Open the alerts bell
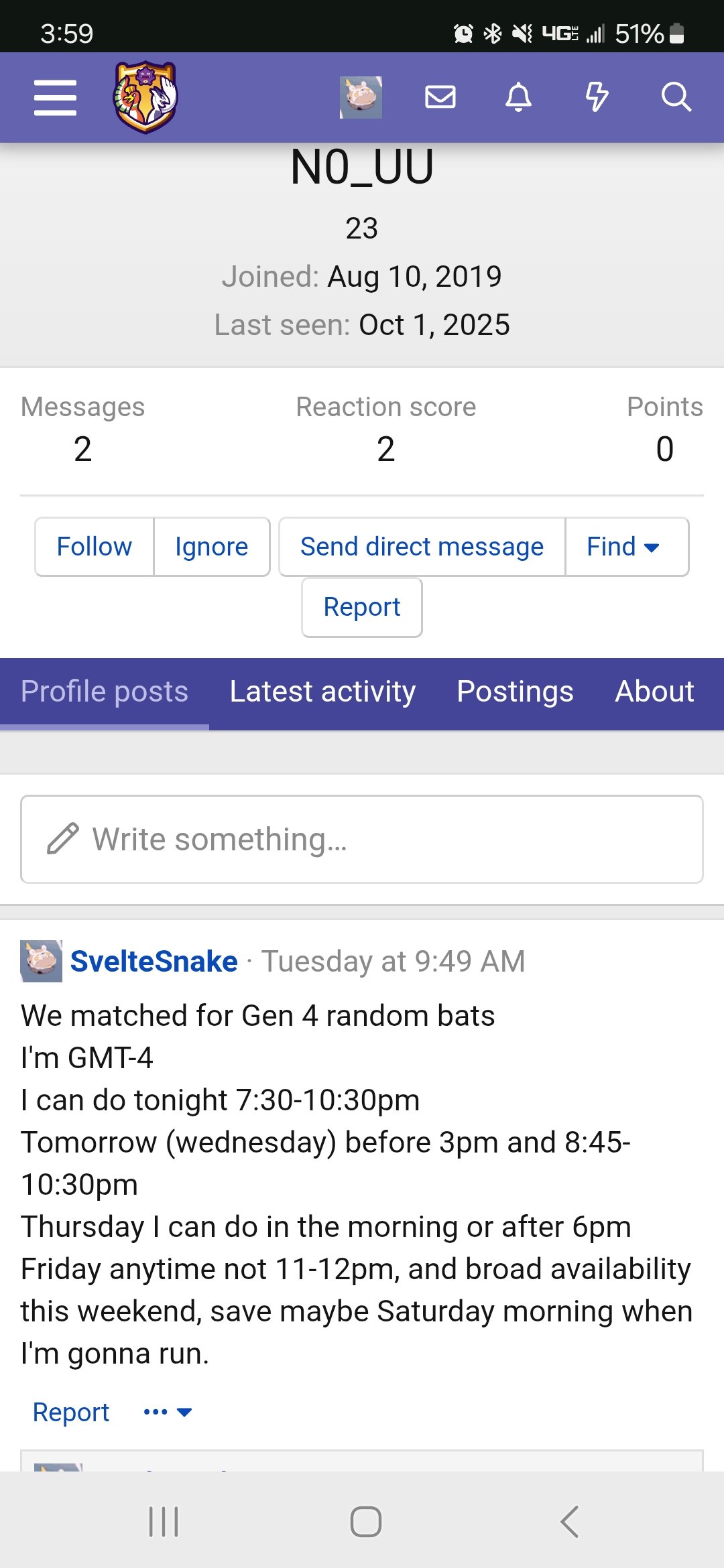 (518, 98)
